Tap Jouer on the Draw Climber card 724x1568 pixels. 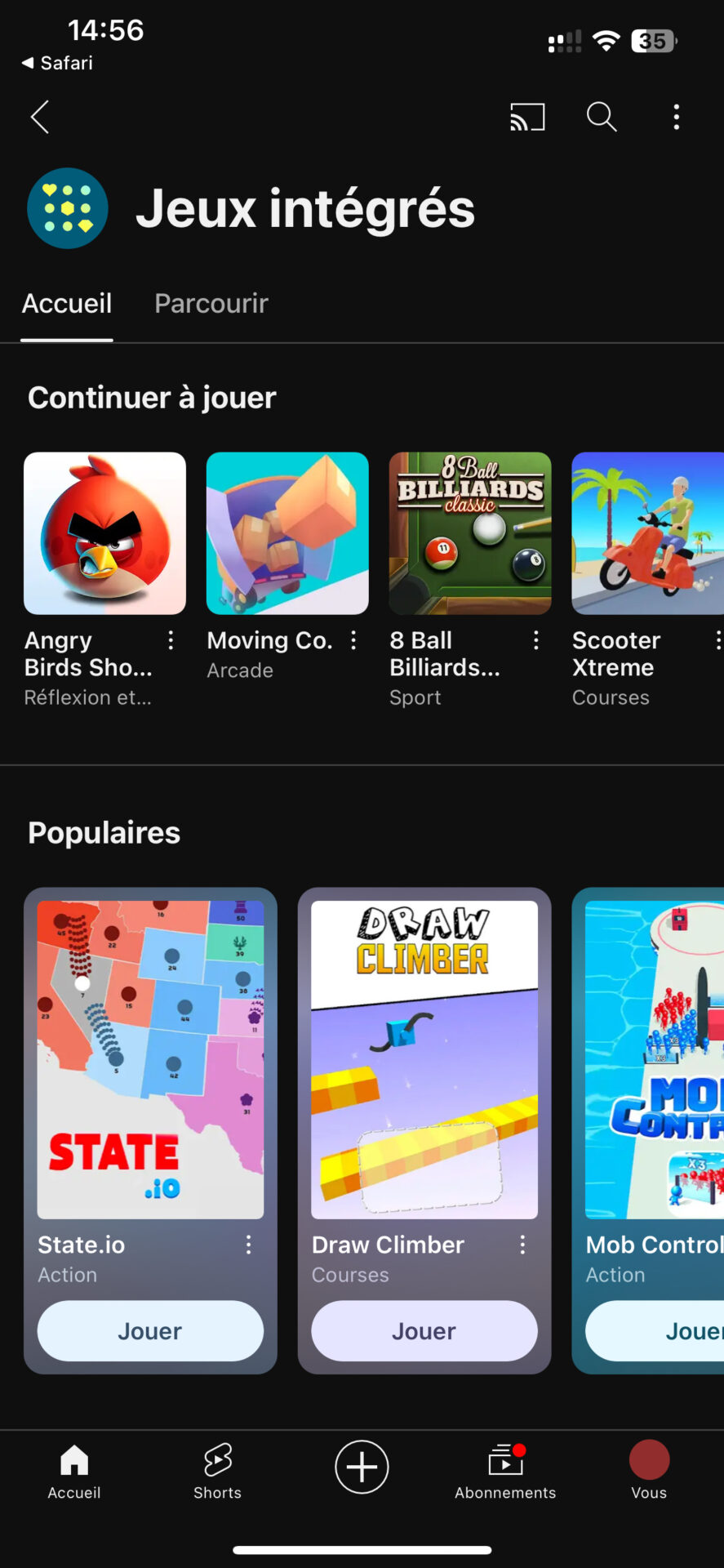[x=424, y=1331]
